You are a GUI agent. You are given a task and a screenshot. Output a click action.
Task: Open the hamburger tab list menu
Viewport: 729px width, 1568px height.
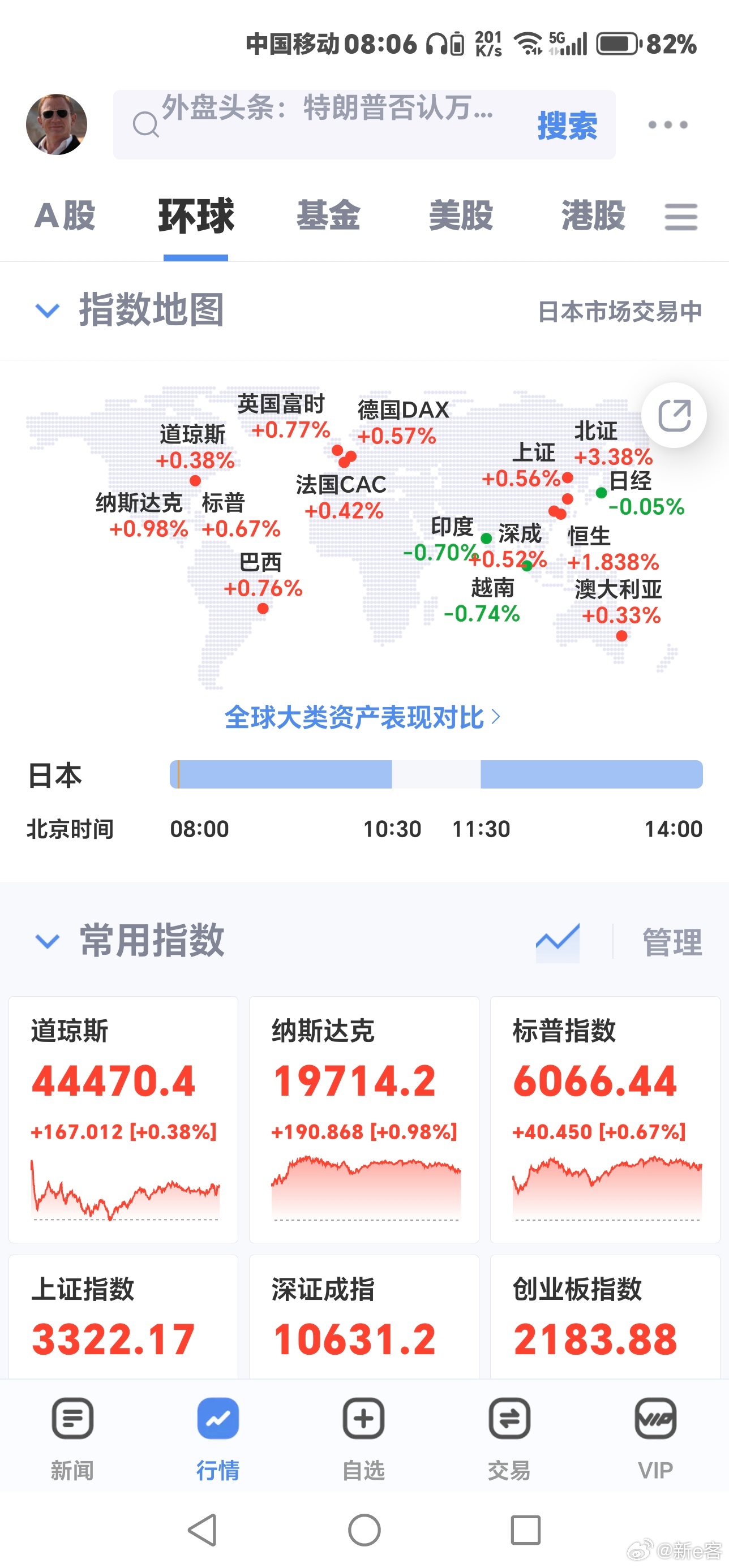[x=681, y=217]
